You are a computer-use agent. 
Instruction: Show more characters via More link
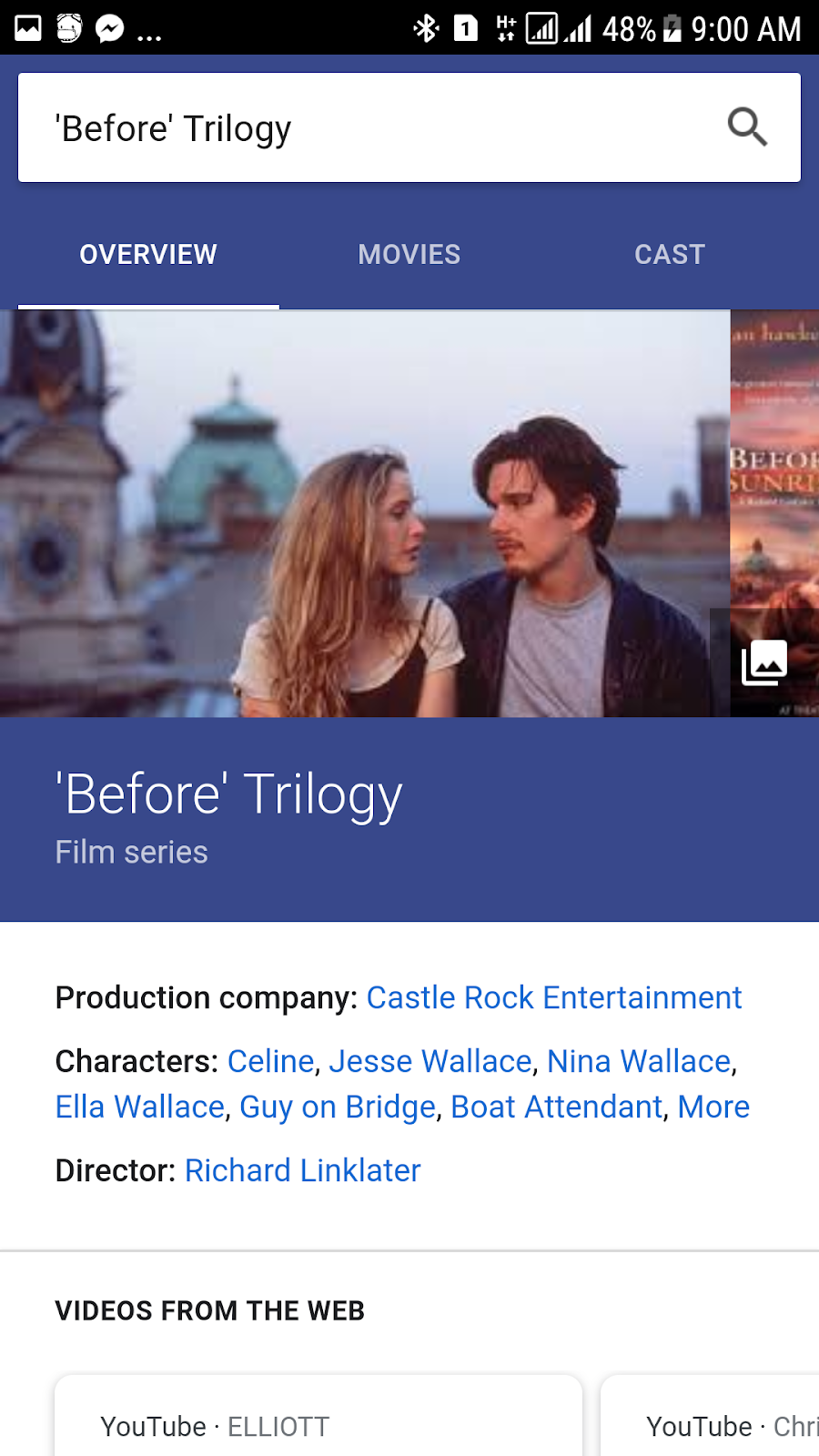(713, 1107)
